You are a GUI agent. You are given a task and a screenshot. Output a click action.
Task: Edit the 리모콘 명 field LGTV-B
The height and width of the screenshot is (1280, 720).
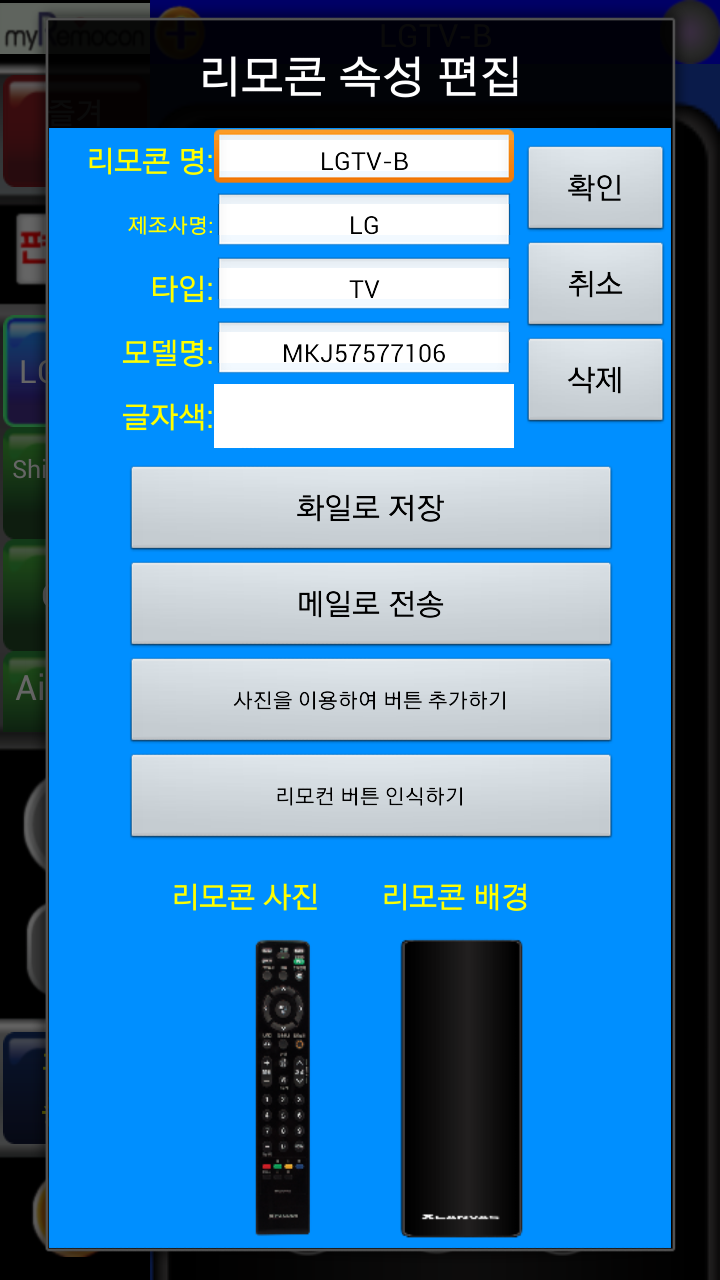pos(364,158)
